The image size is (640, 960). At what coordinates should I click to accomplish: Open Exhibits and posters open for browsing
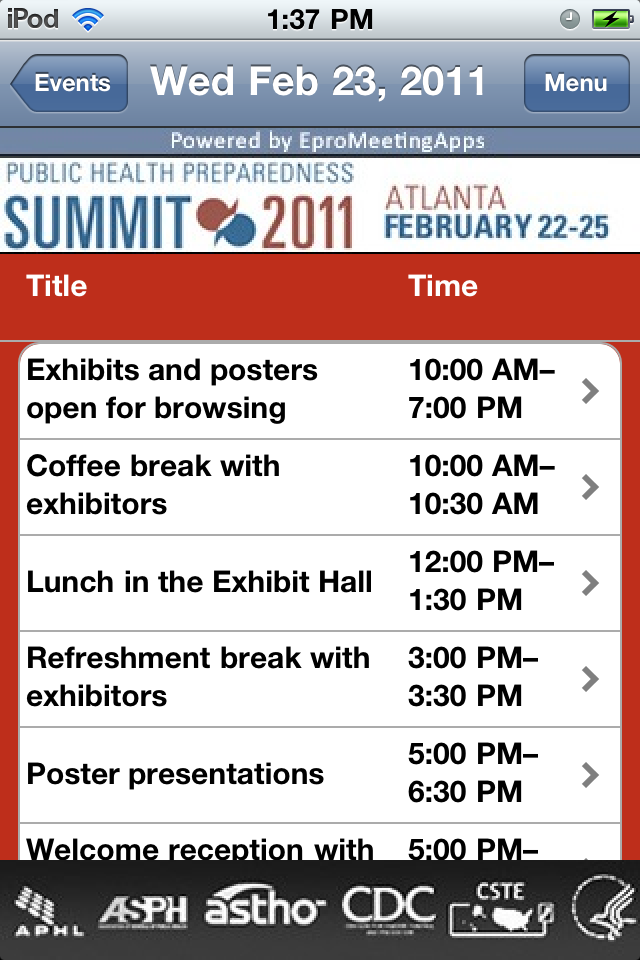click(x=319, y=390)
